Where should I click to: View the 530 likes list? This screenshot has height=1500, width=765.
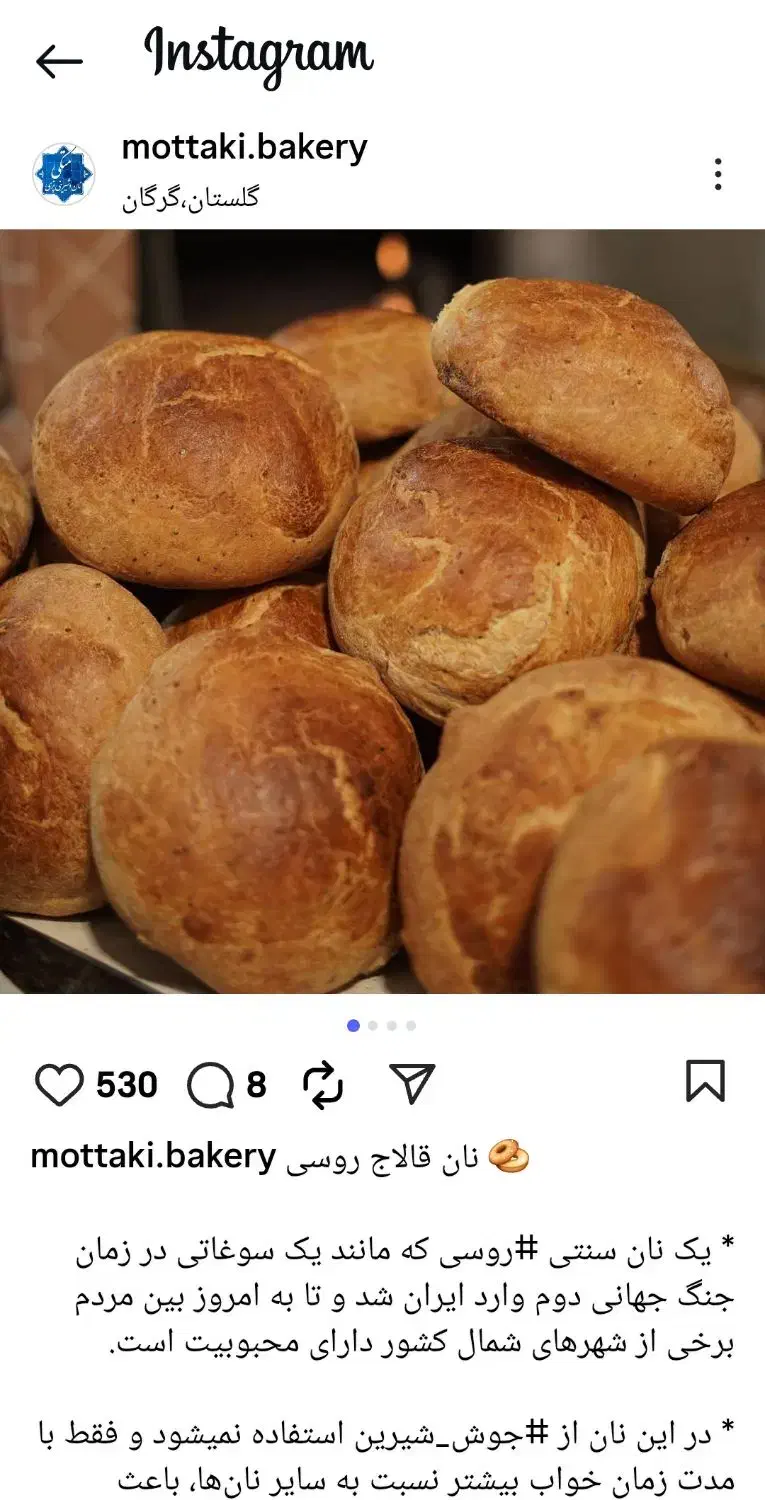127,1085
